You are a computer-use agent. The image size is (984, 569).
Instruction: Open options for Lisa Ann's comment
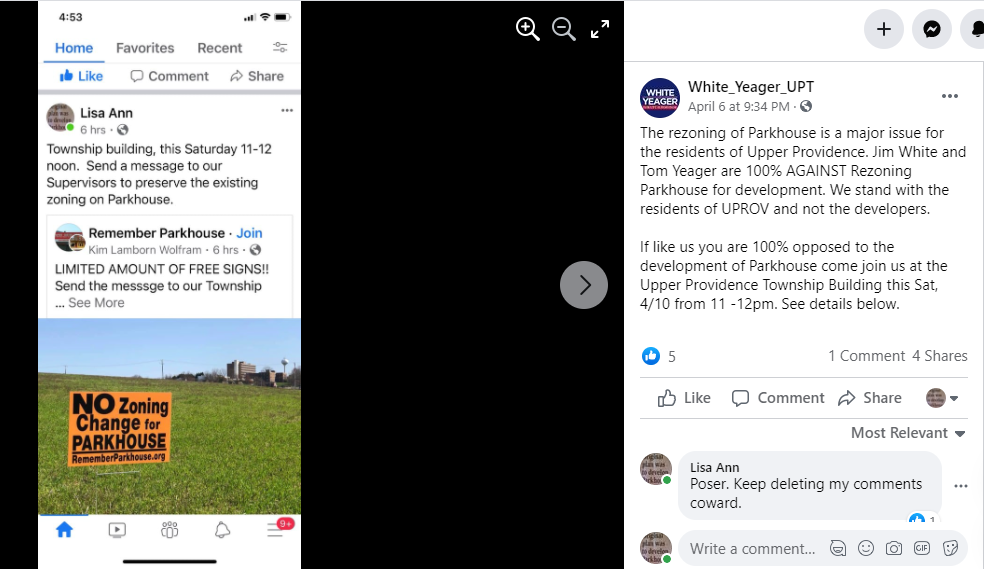coord(960,486)
